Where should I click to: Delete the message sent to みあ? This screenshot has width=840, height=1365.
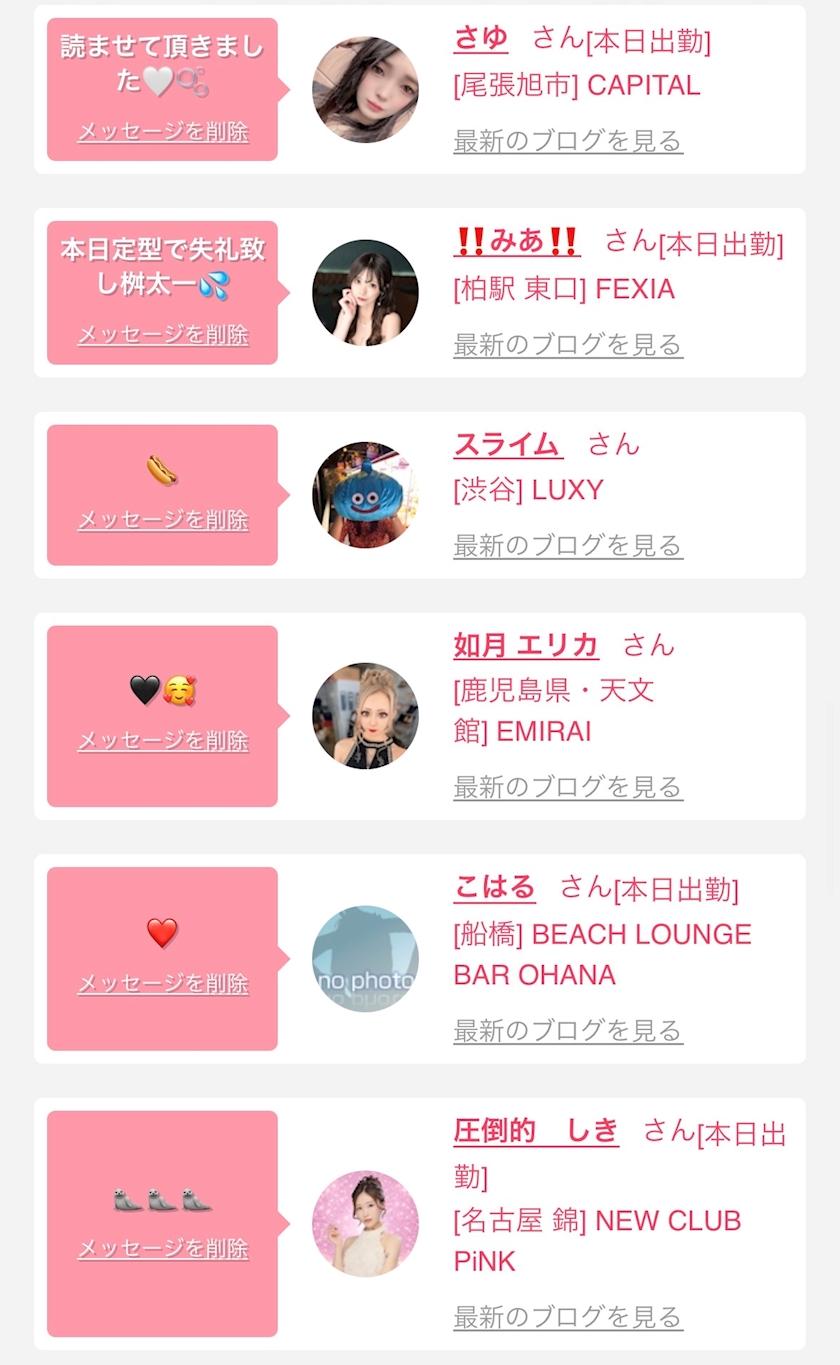click(163, 335)
